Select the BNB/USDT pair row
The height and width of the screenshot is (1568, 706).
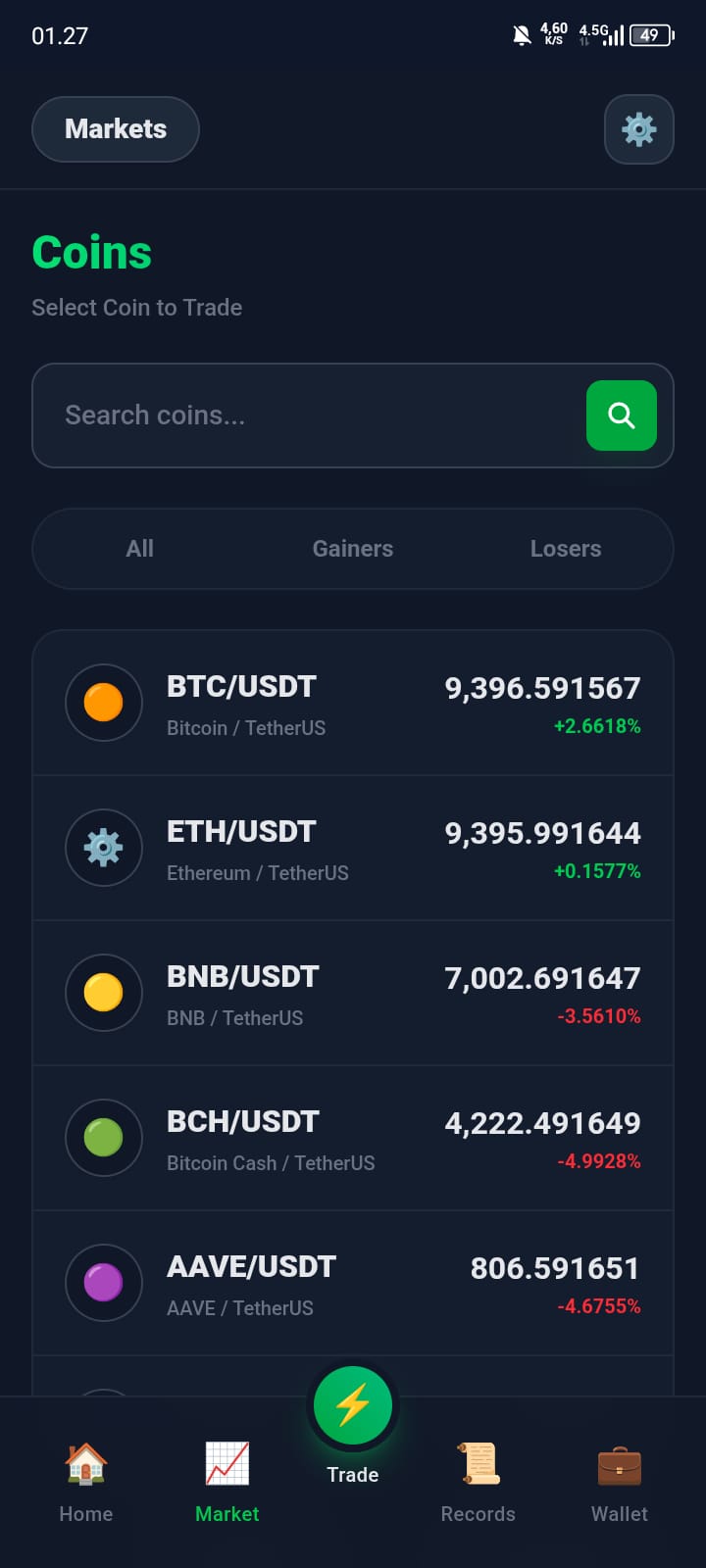pos(353,992)
